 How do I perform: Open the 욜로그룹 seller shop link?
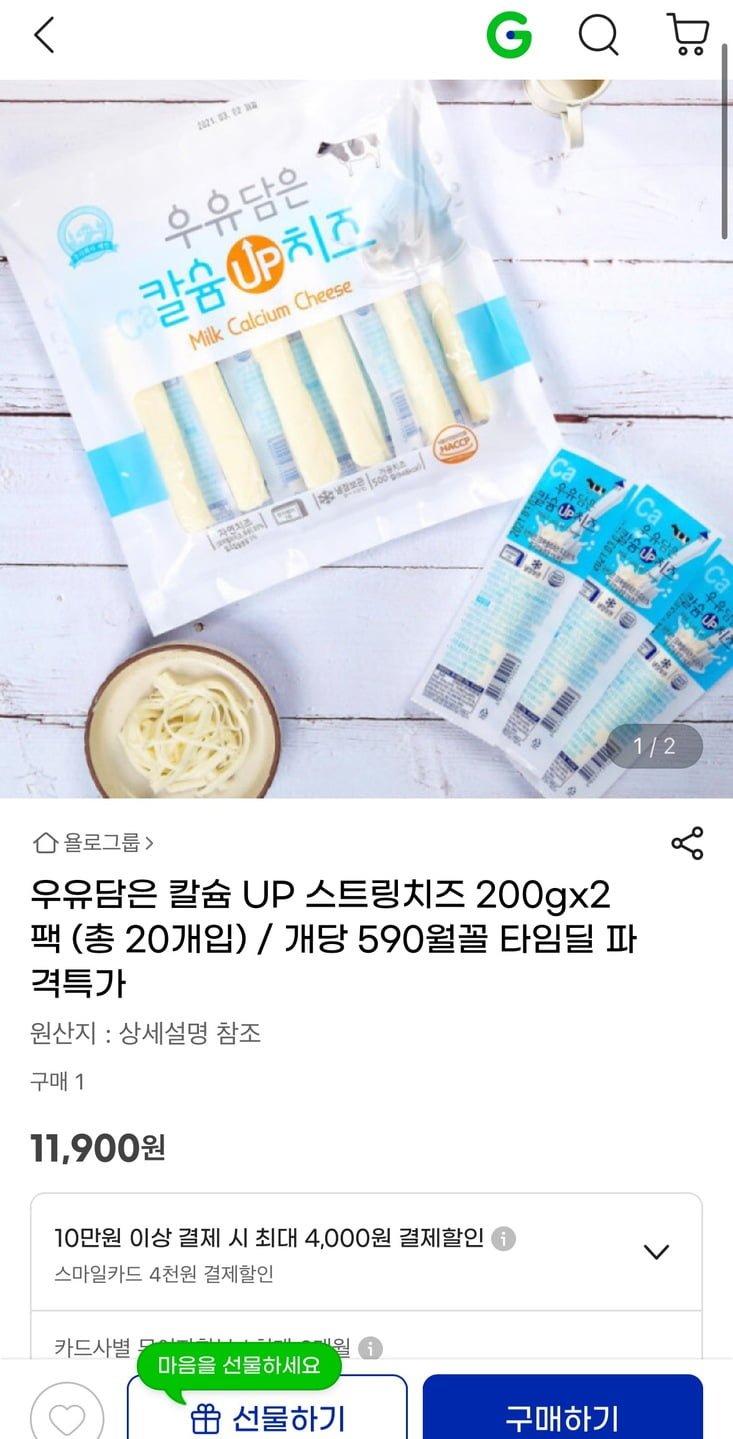[x=94, y=843]
